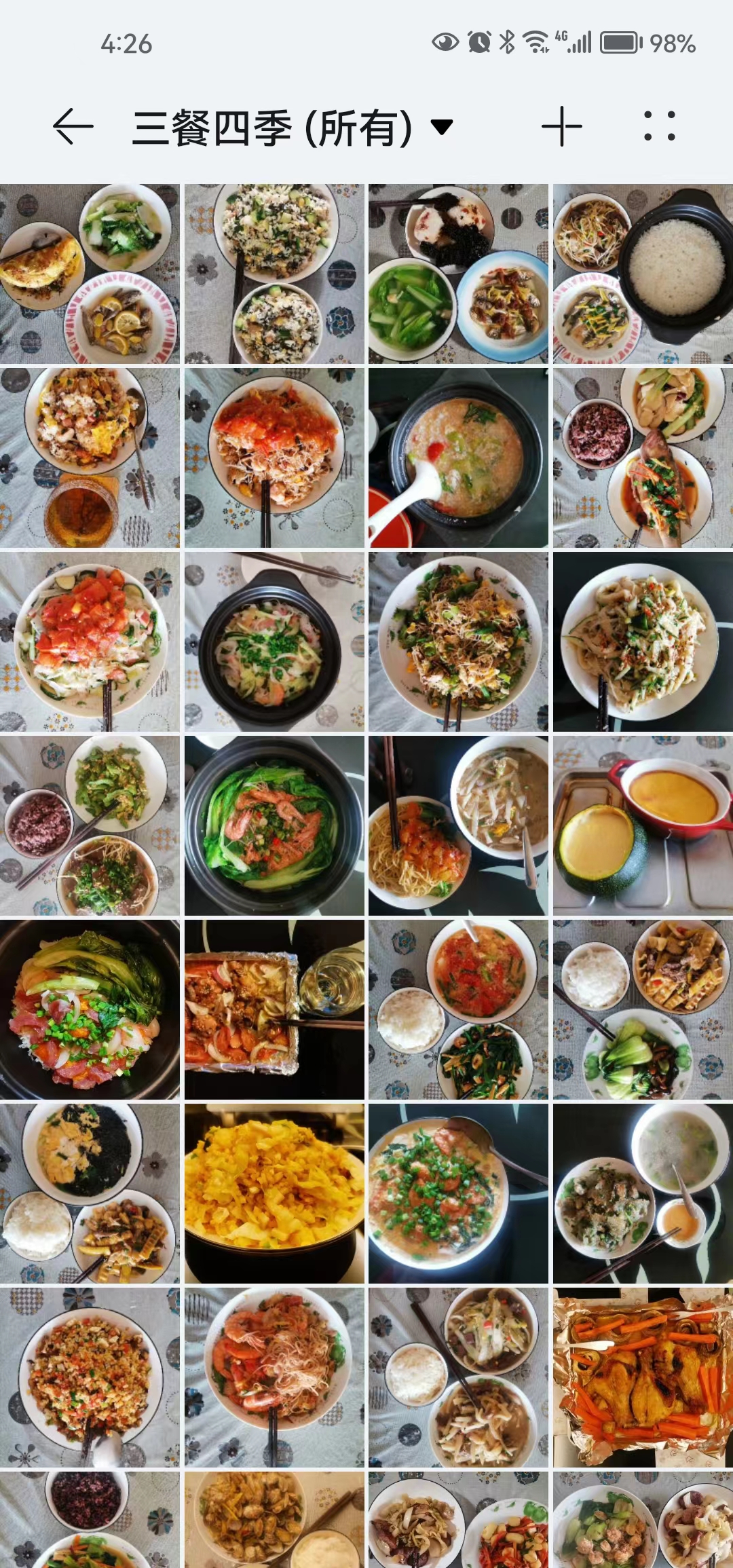Open the four-dot more options menu
Image resolution: width=733 pixels, height=1568 pixels.
tap(659, 127)
